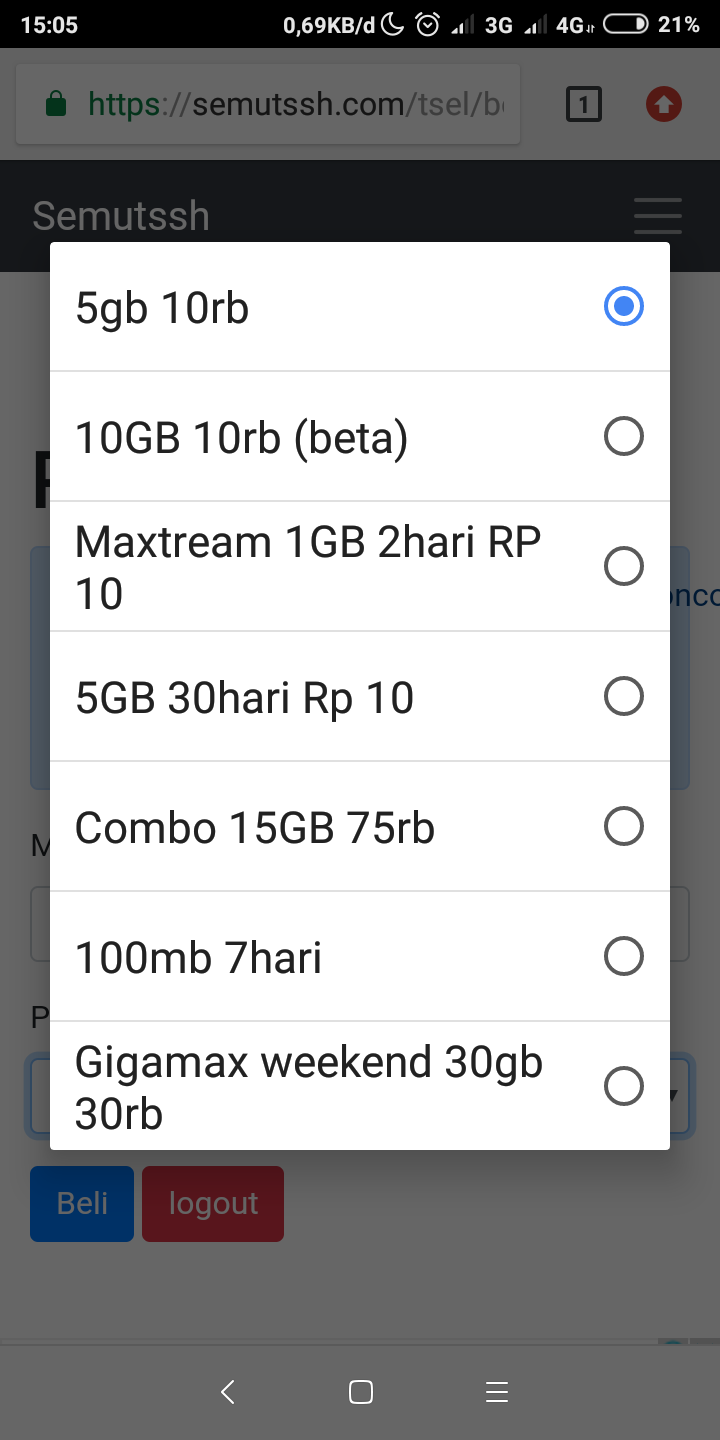
Task: Select the 100mb 7hari option
Action: pyautogui.click(x=360, y=957)
